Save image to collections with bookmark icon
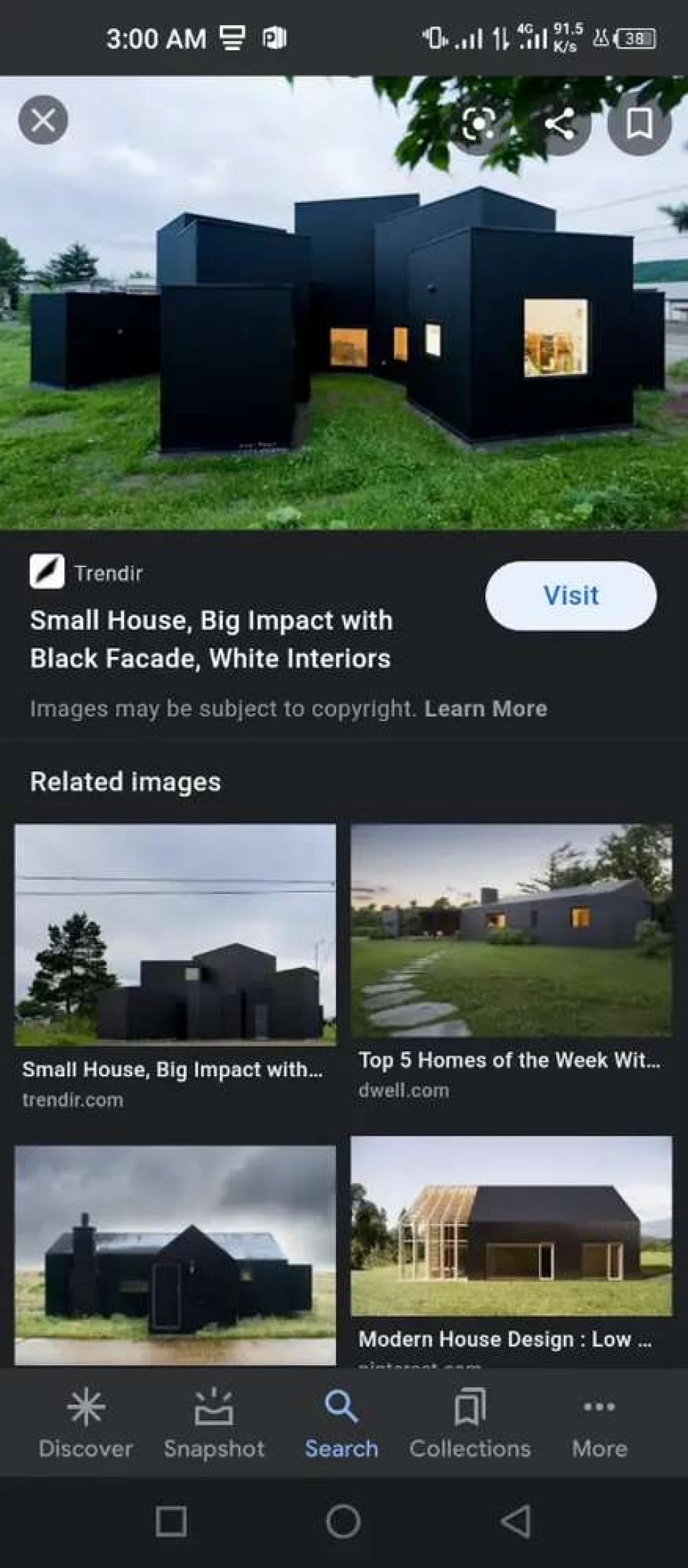The image size is (688, 1568). (639, 124)
